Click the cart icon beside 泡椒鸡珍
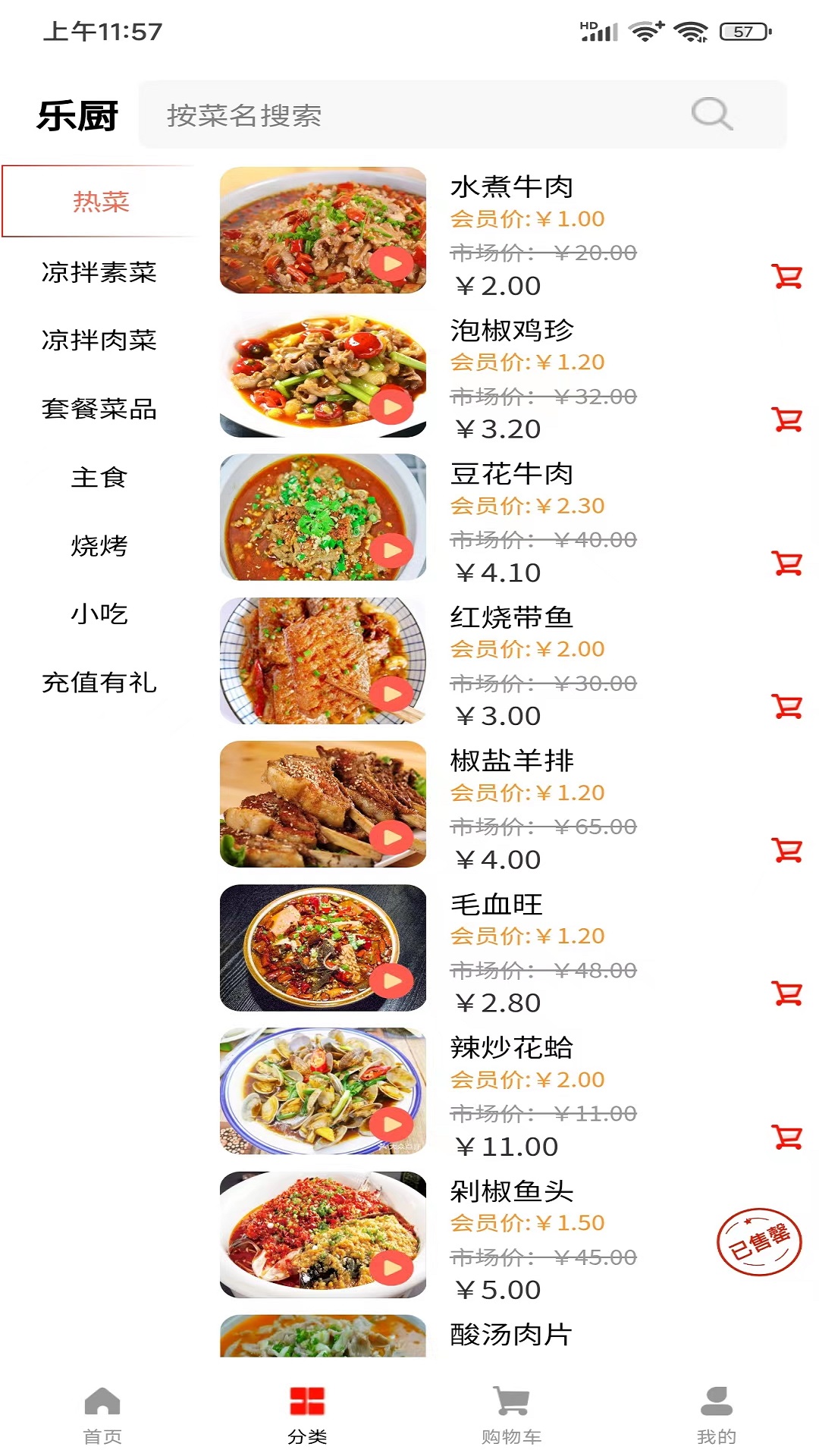Viewport: 819px width, 1456px height. click(x=787, y=418)
